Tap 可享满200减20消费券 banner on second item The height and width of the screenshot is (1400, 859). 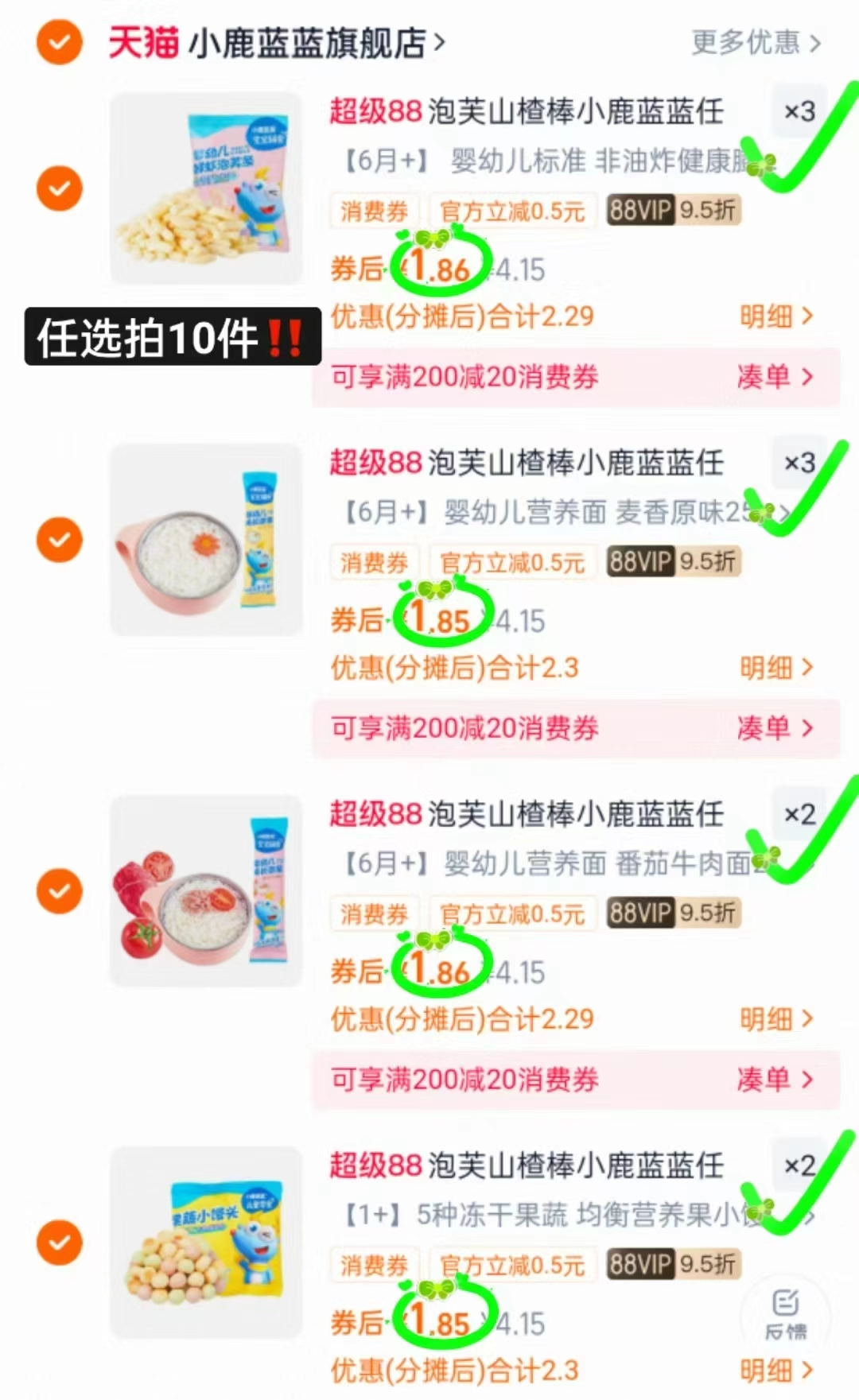(465, 729)
